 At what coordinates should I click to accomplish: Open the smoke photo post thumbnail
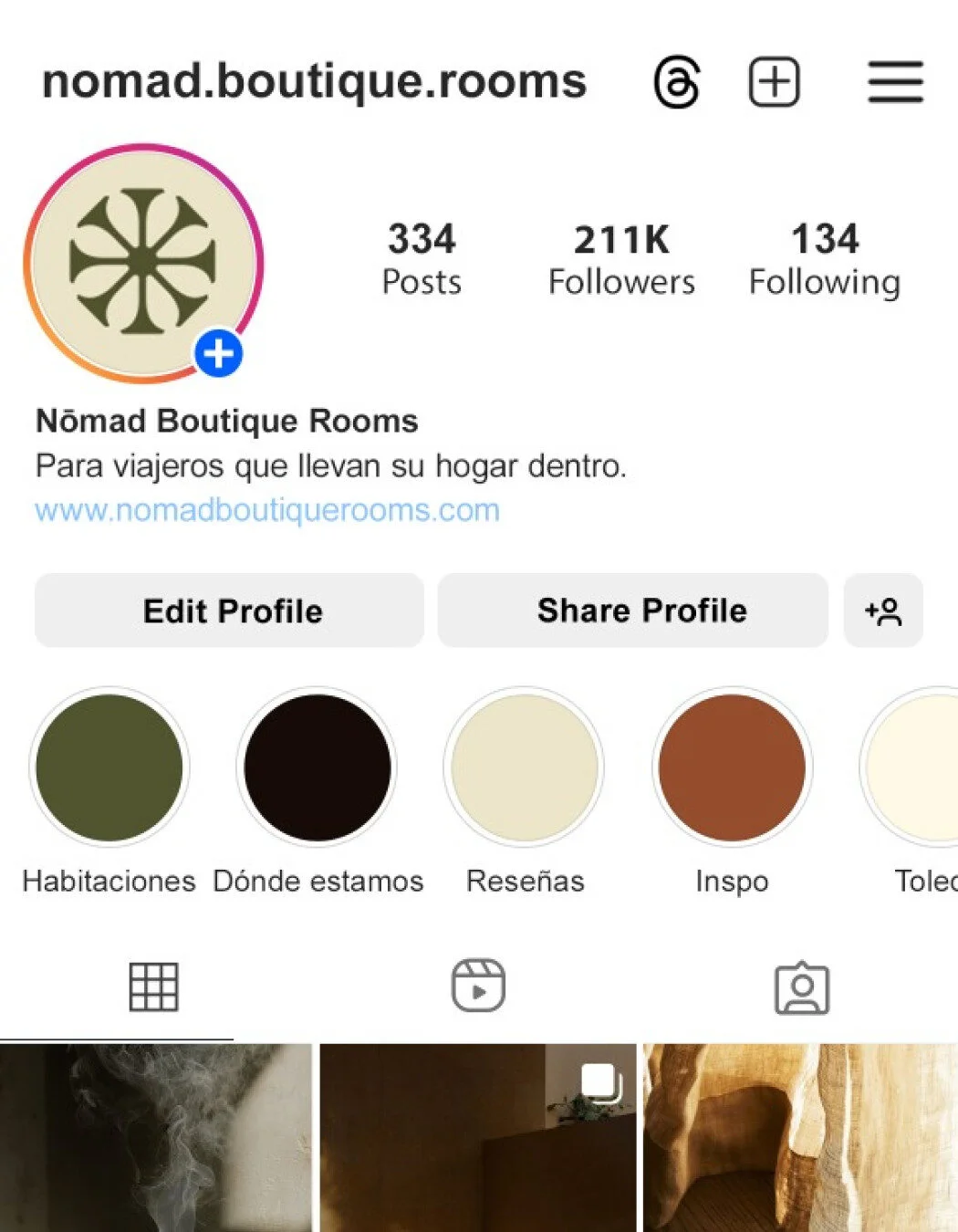[x=155, y=1141]
